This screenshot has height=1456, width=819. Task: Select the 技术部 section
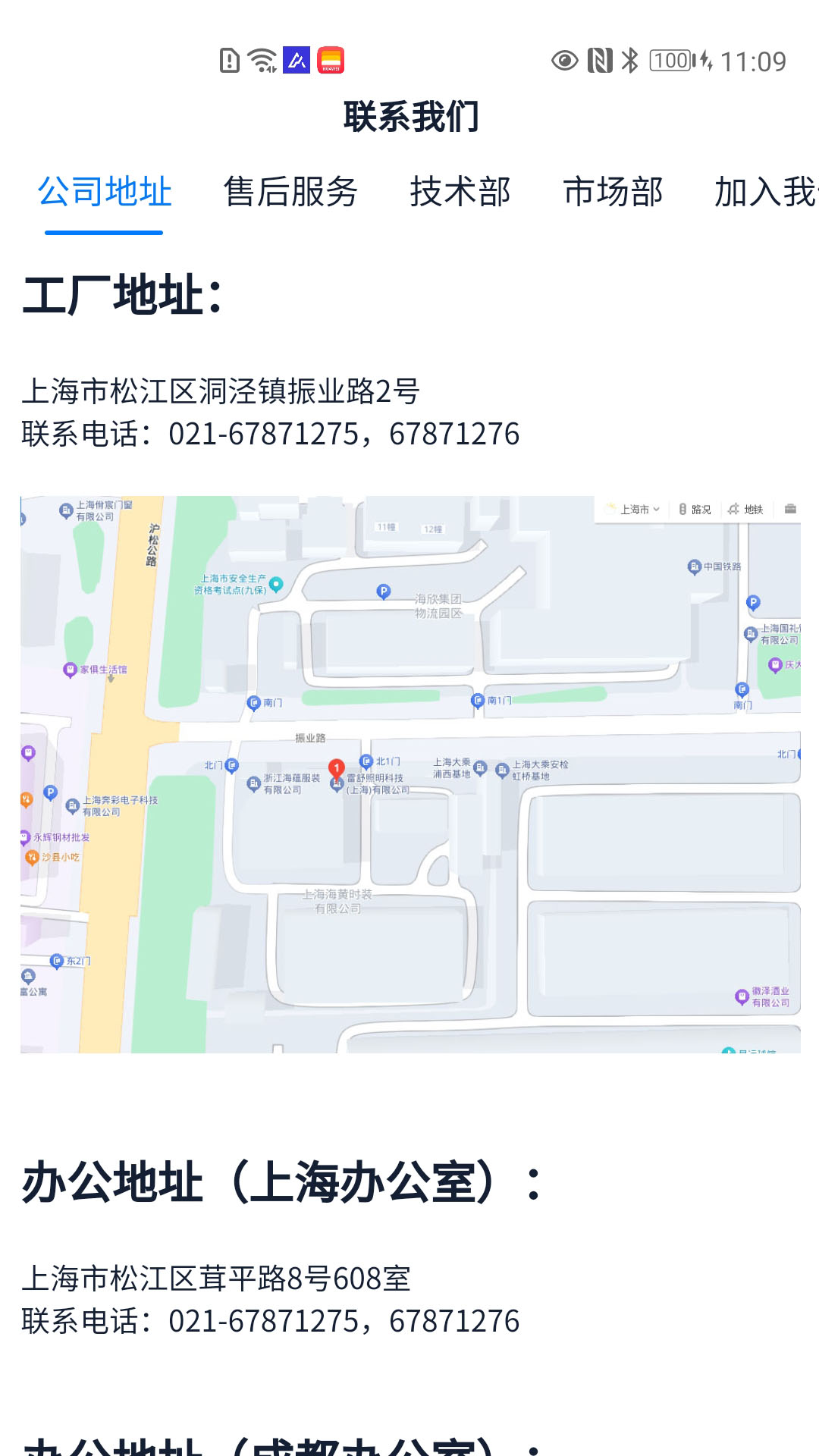tap(460, 193)
